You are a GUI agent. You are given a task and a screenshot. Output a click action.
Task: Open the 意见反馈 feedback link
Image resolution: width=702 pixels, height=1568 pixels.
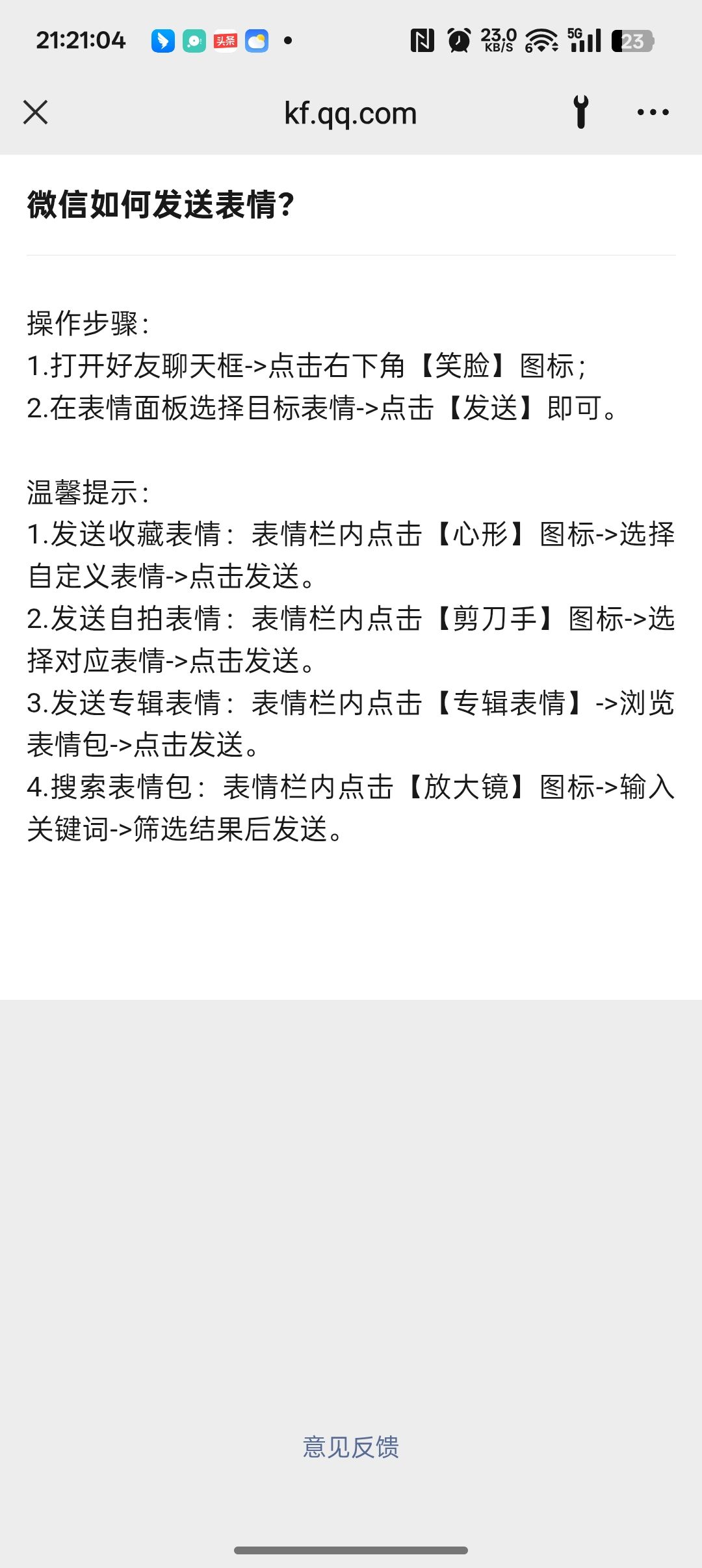coord(350,1448)
